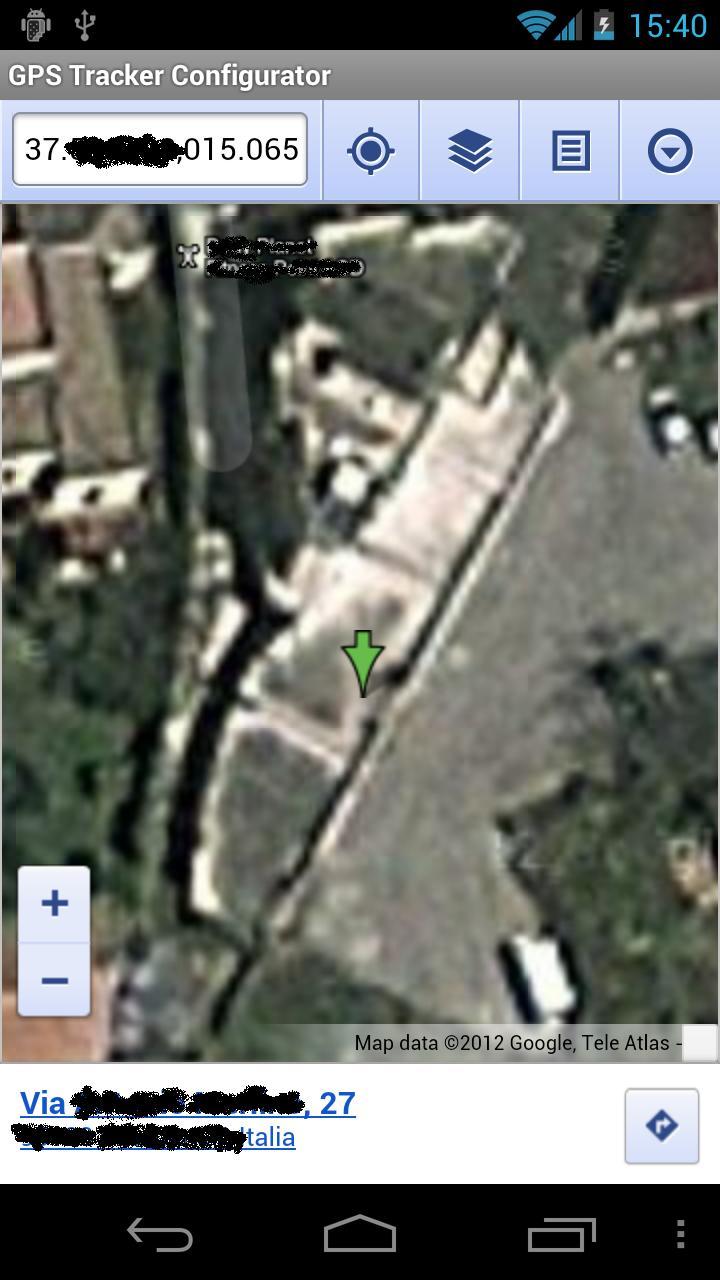This screenshot has width=720, height=1280.
Task: Tap the coordinates input field
Action: pyautogui.click(x=160, y=150)
